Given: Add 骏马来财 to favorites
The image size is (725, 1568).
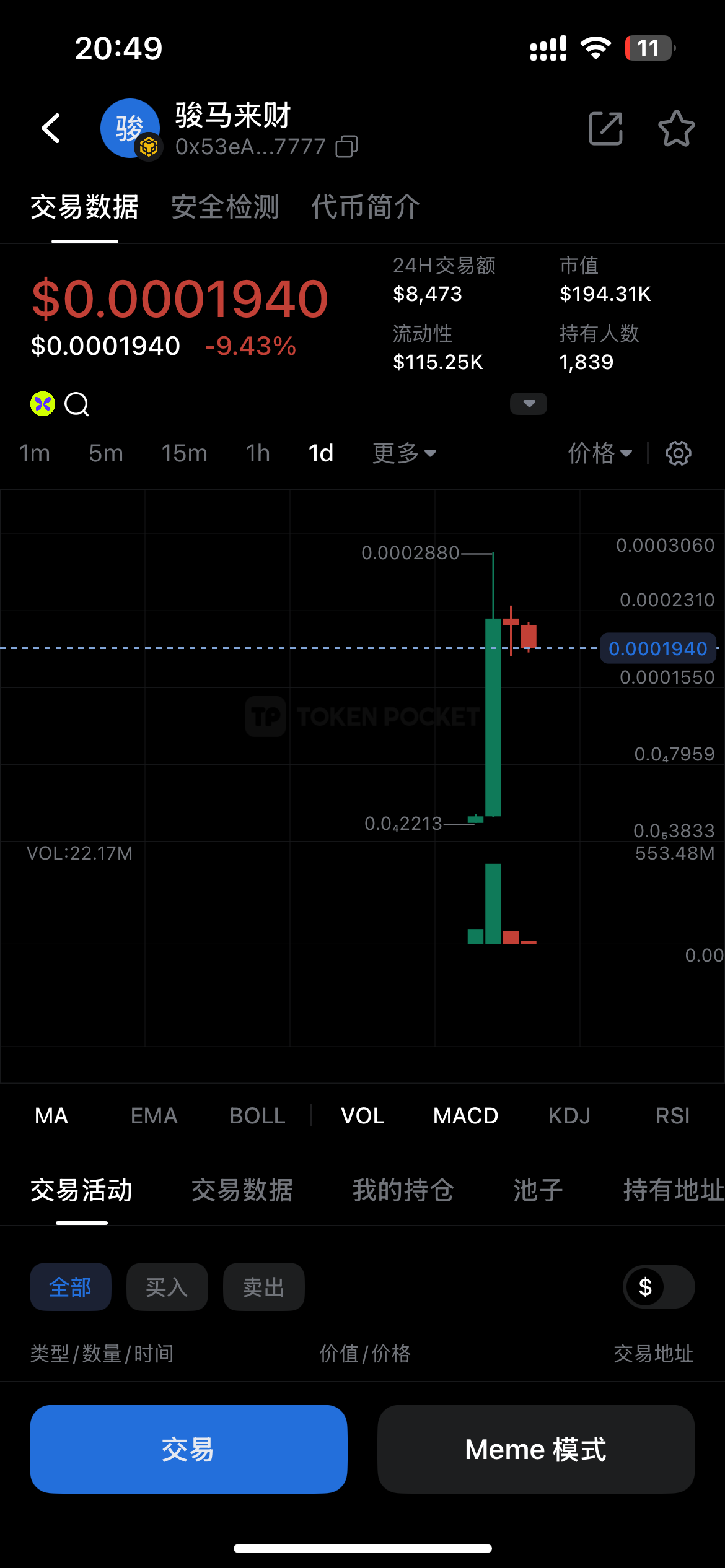Looking at the screenshot, I should coord(676,129).
